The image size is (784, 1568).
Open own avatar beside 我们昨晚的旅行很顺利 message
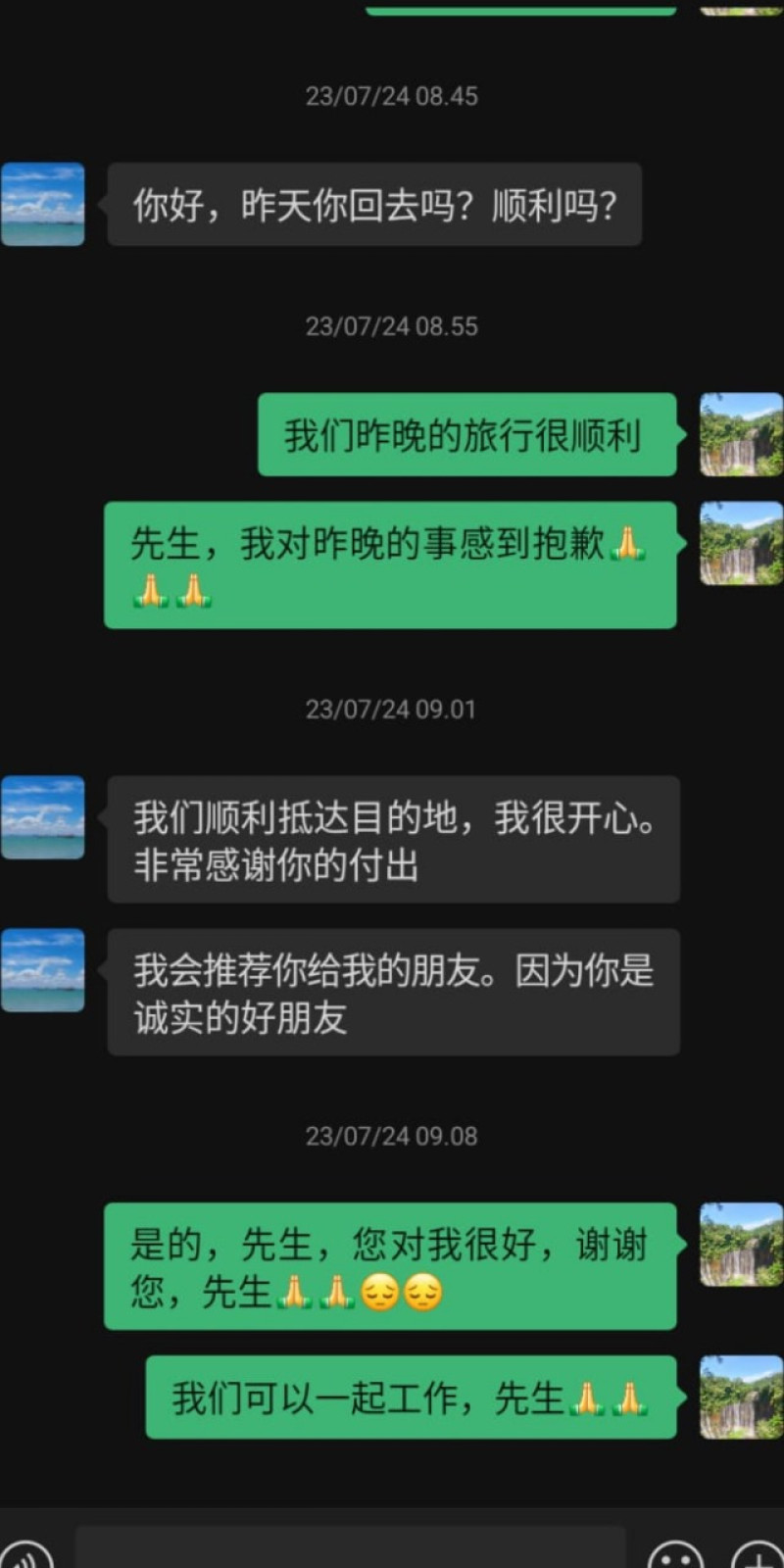pyautogui.click(x=741, y=434)
